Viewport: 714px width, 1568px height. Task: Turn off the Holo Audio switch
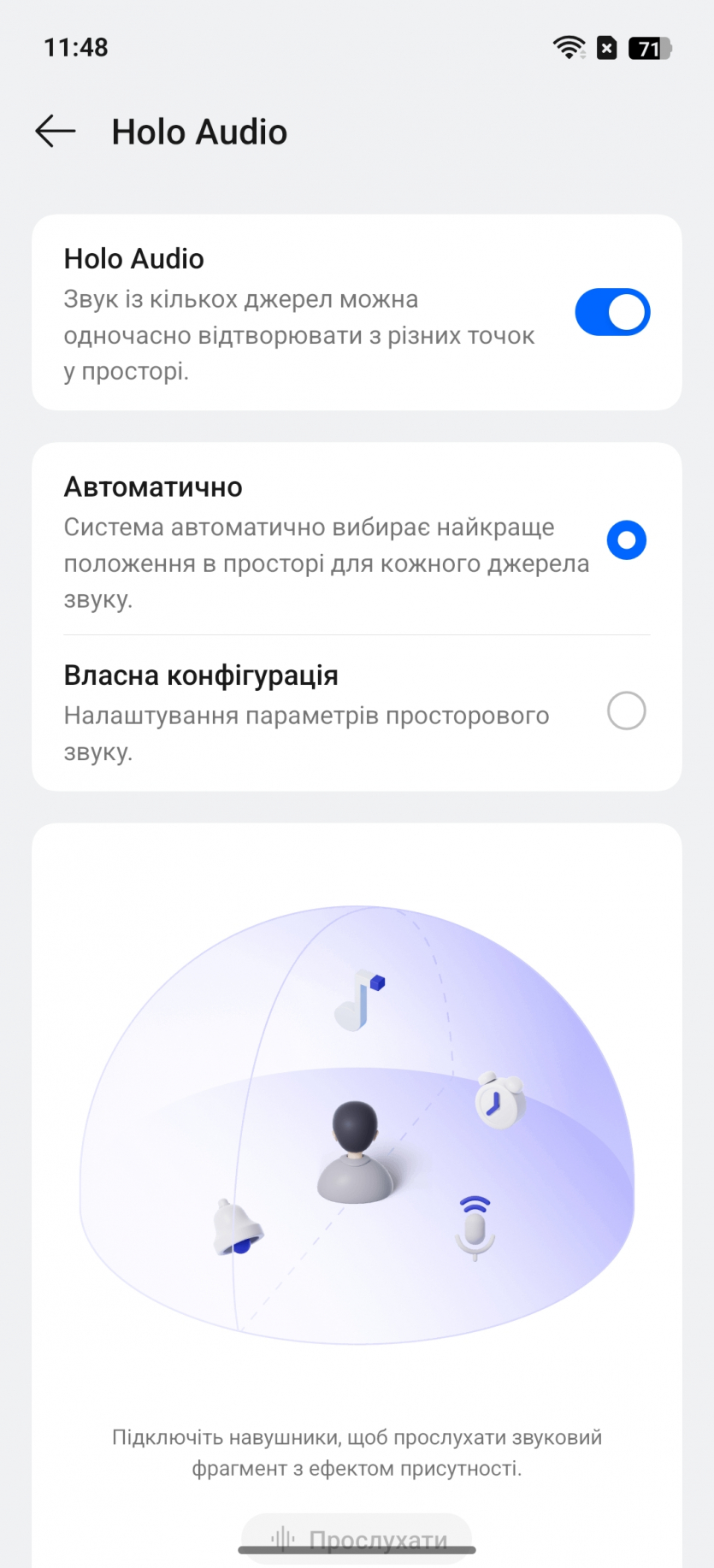(612, 312)
